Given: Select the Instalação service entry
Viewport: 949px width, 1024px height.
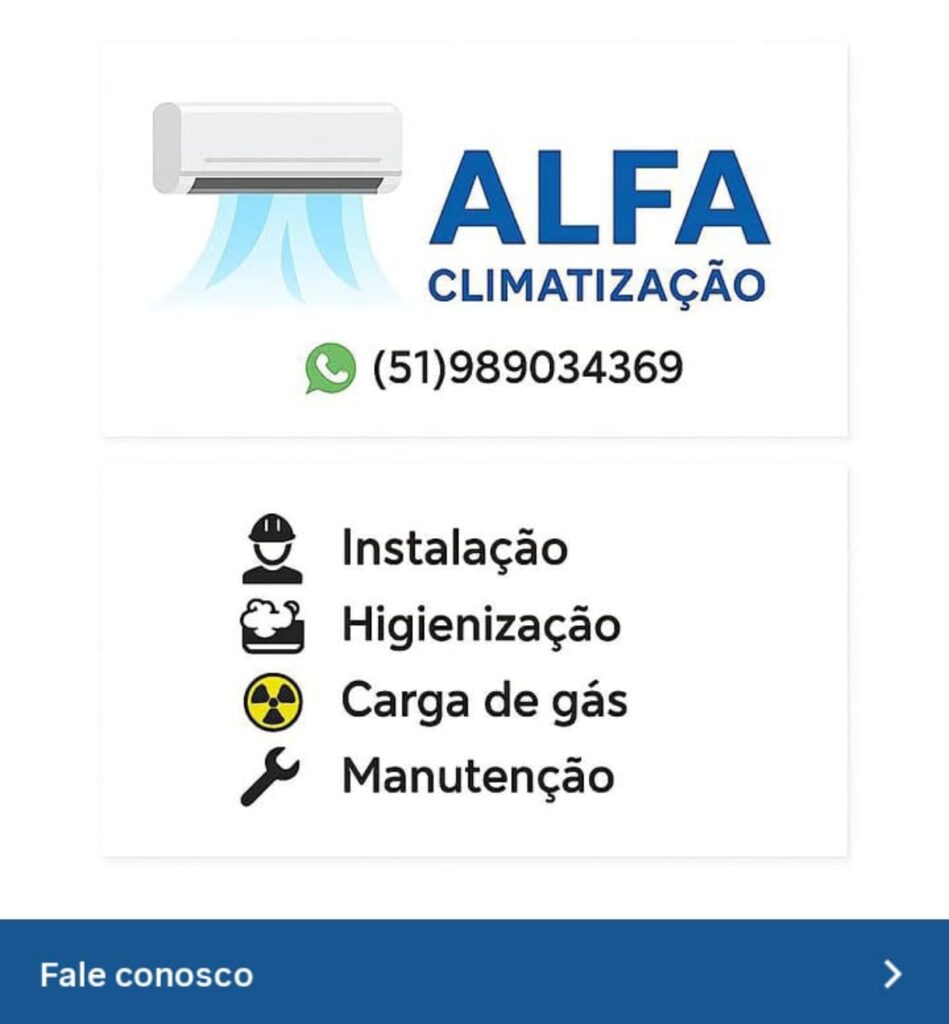Looking at the screenshot, I should click(x=455, y=547).
